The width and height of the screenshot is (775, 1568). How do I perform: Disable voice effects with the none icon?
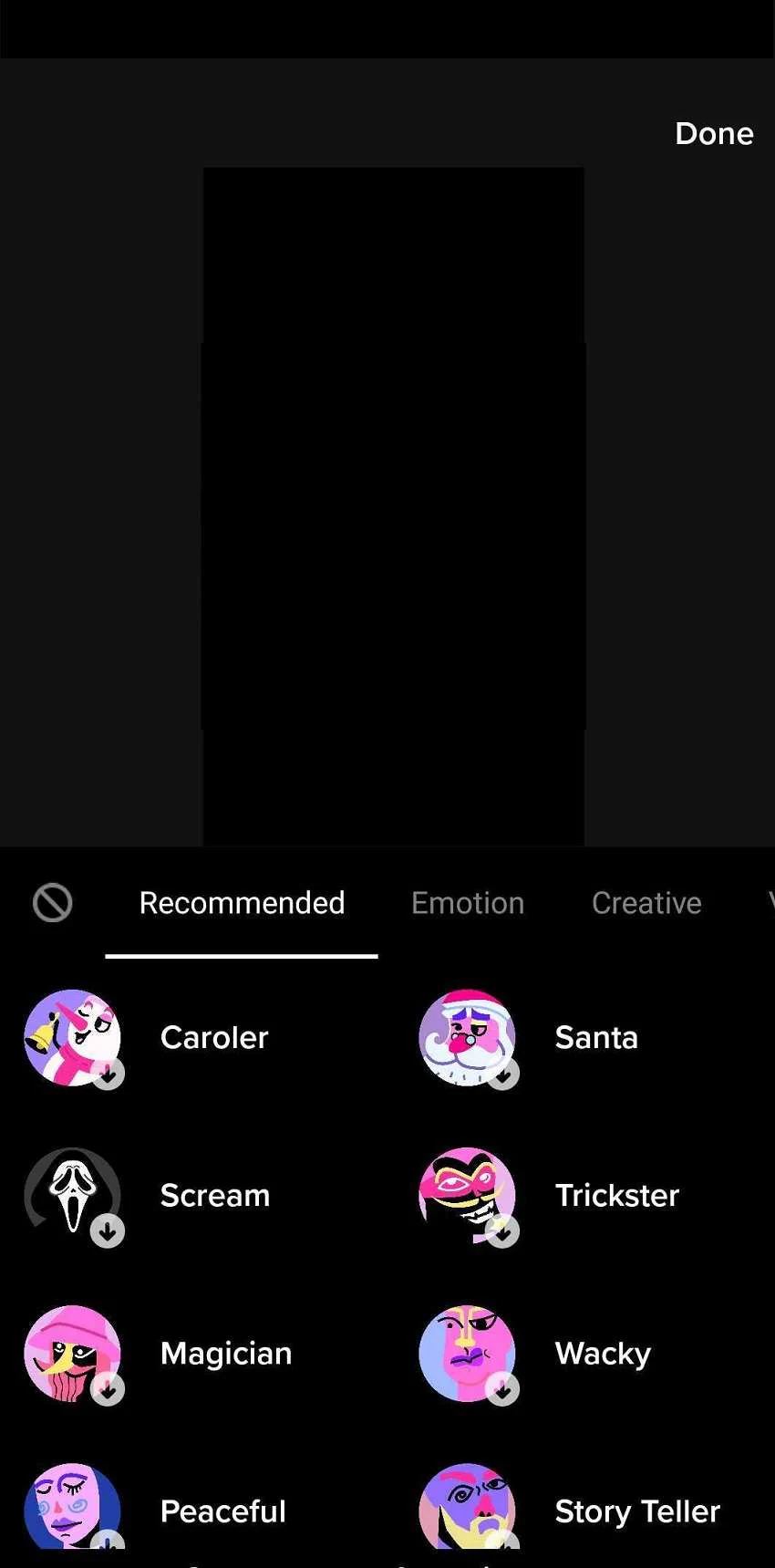pos(52,903)
